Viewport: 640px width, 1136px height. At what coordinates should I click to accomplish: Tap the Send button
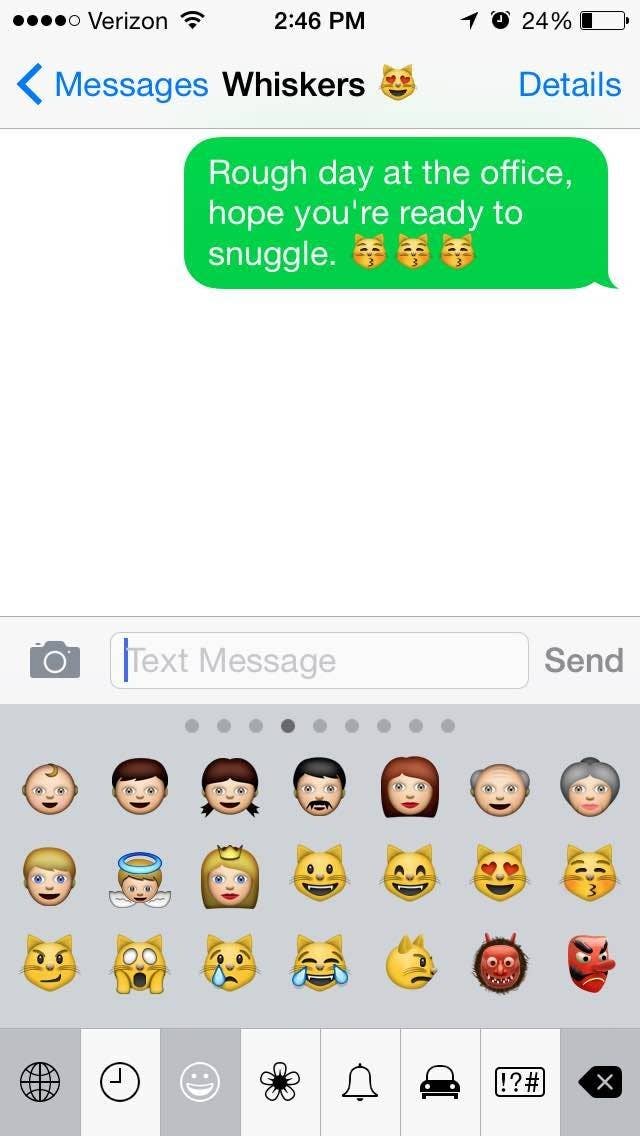pos(583,660)
